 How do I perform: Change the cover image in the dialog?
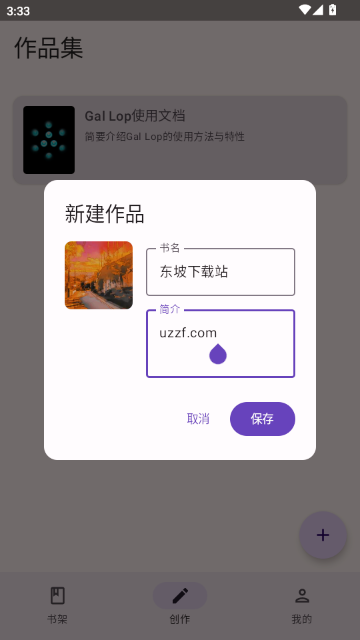click(99, 275)
